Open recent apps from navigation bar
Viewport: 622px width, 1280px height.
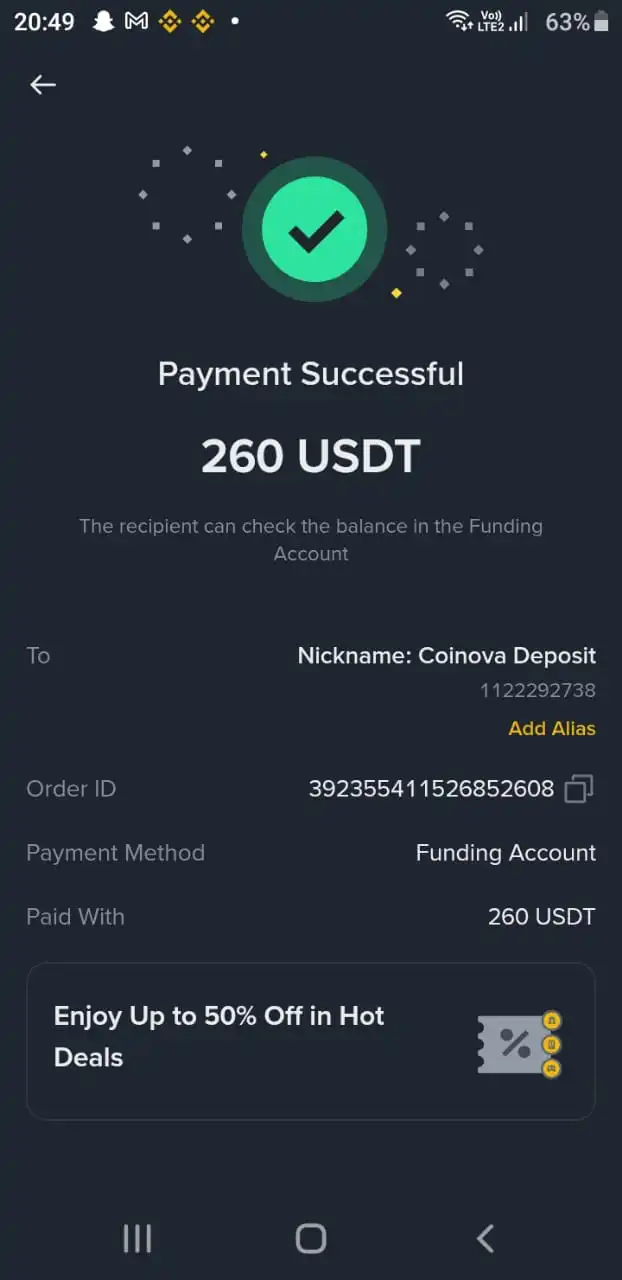137,1239
